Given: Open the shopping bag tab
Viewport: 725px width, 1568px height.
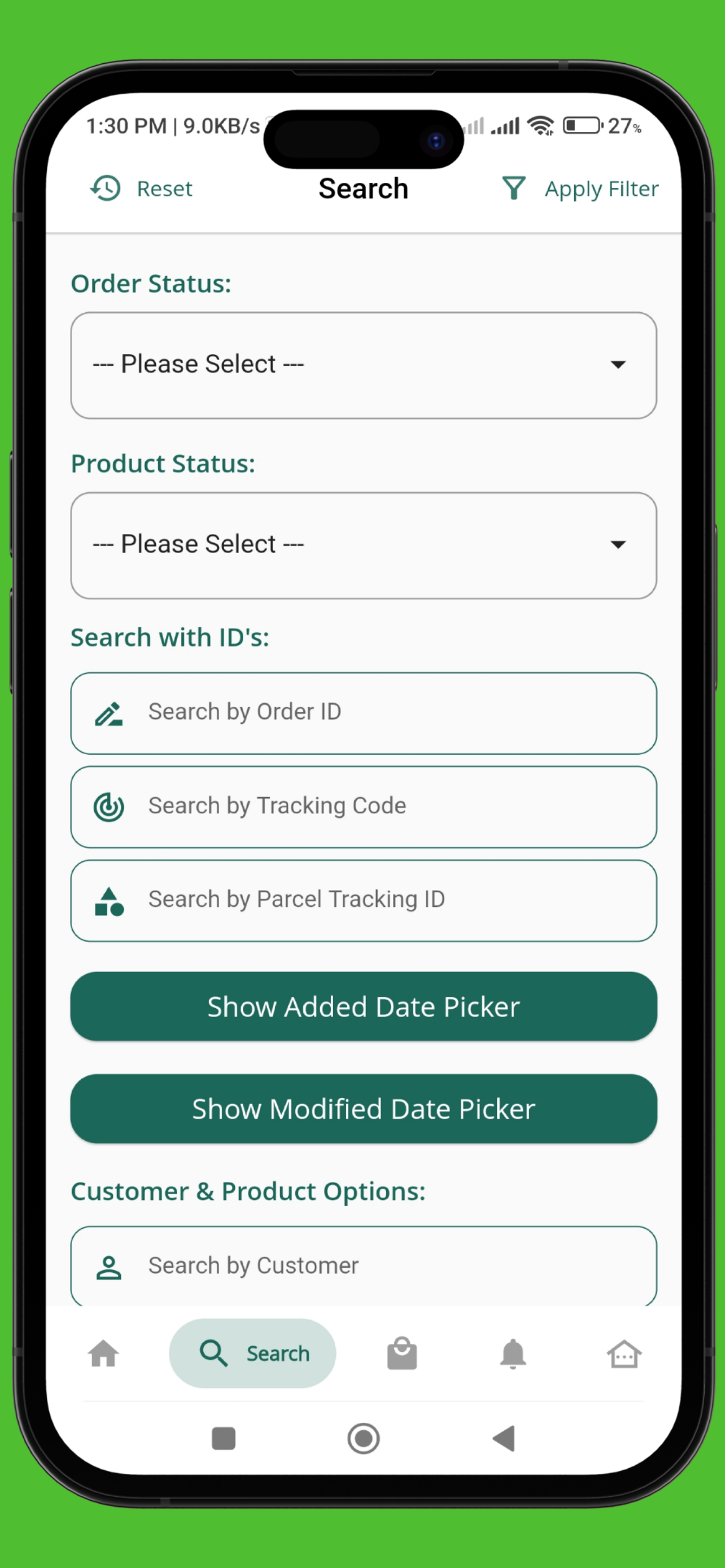Looking at the screenshot, I should [x=403, y=1354].
